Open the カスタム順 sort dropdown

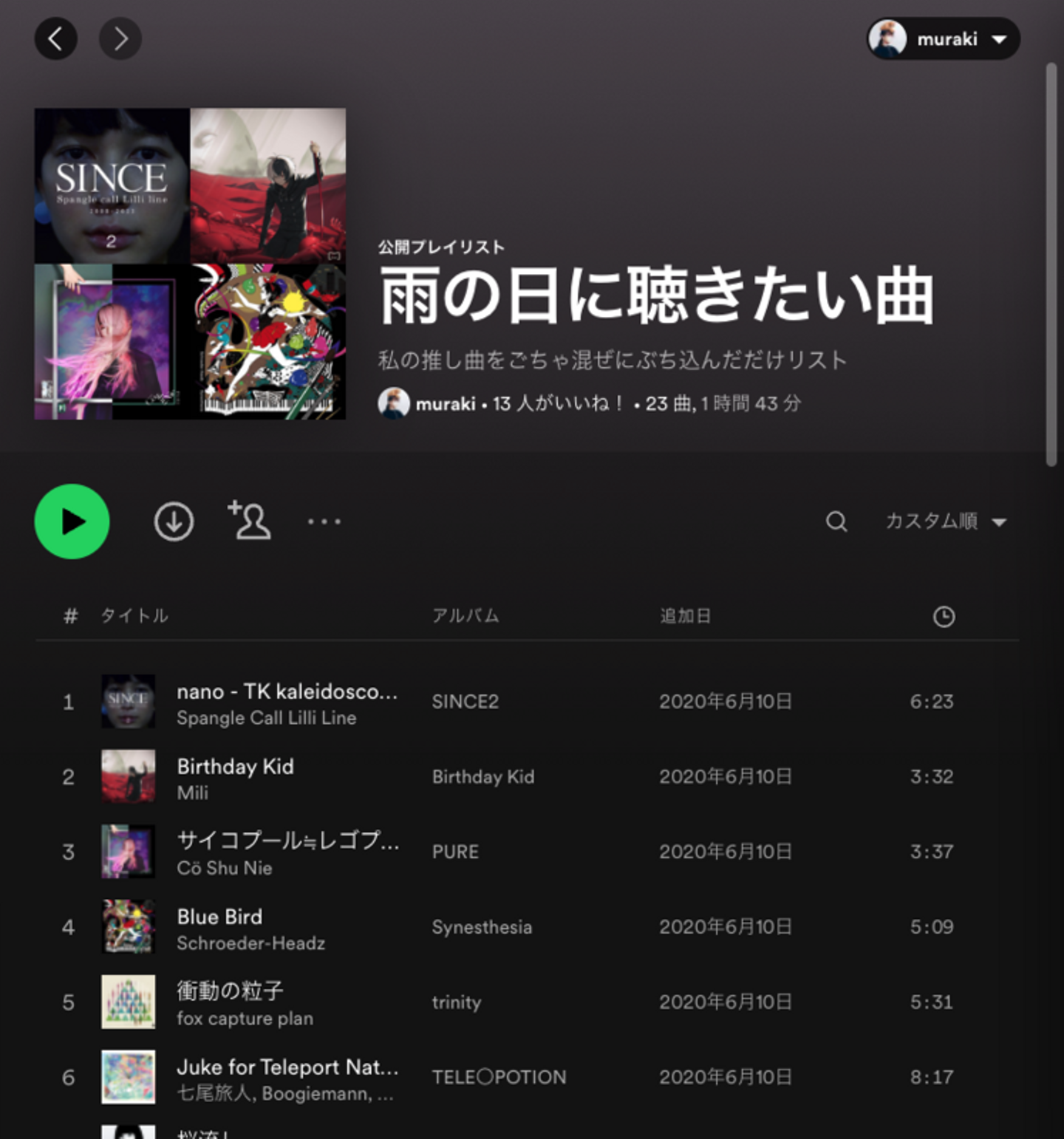point(946,521)
